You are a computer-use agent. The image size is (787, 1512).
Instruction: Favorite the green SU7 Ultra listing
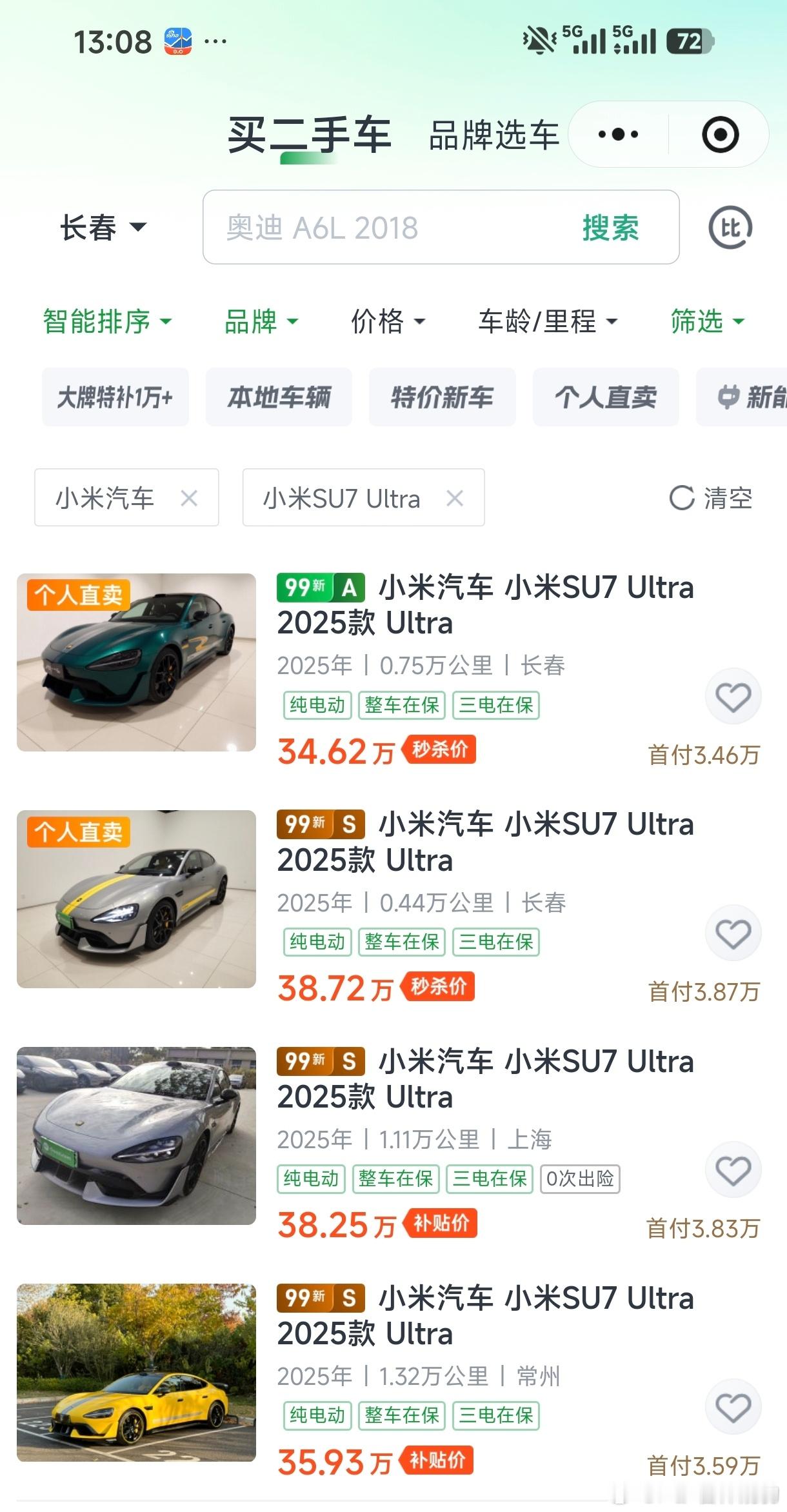coord(733,697)
